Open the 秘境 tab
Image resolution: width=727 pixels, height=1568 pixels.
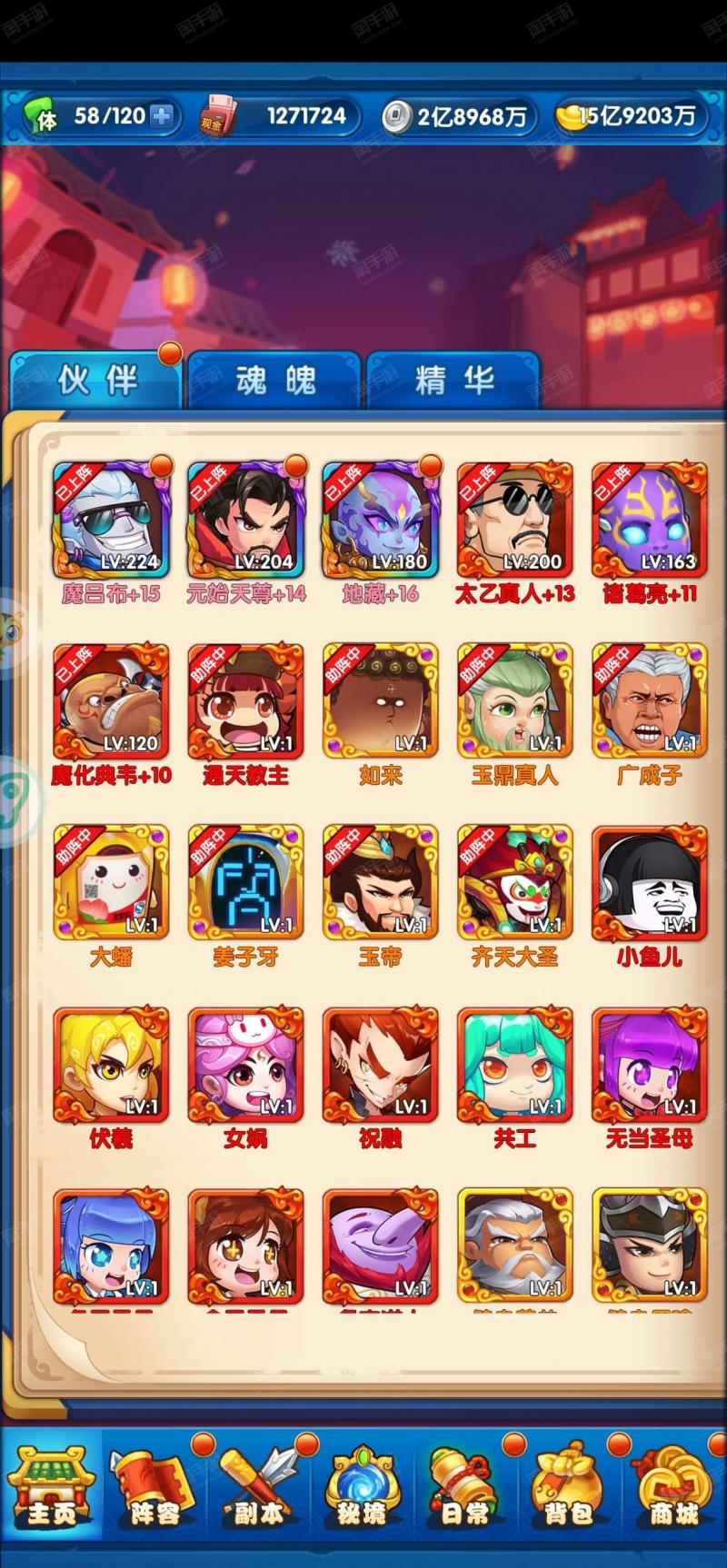pos(362,1486)
